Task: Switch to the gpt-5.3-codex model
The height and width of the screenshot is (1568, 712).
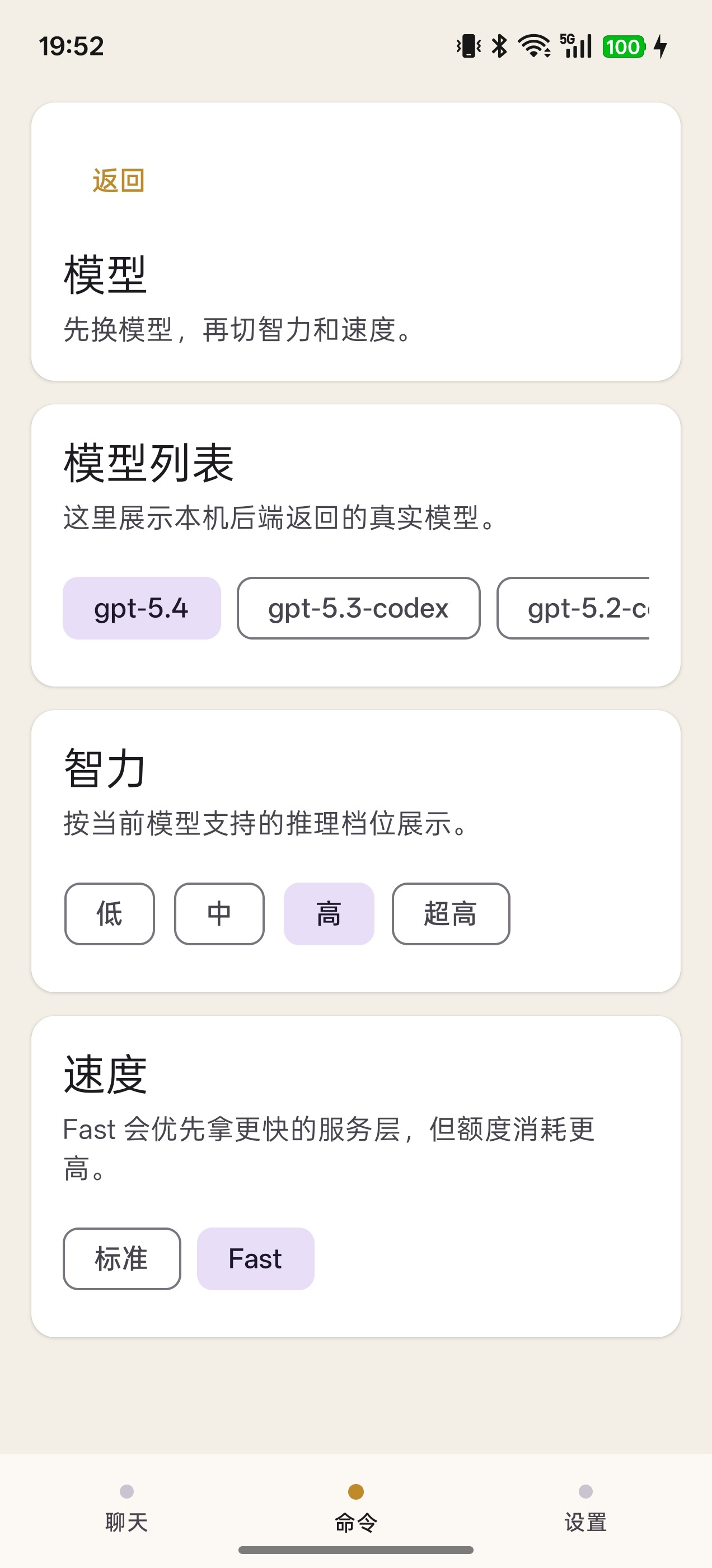Action: [358, 609]
